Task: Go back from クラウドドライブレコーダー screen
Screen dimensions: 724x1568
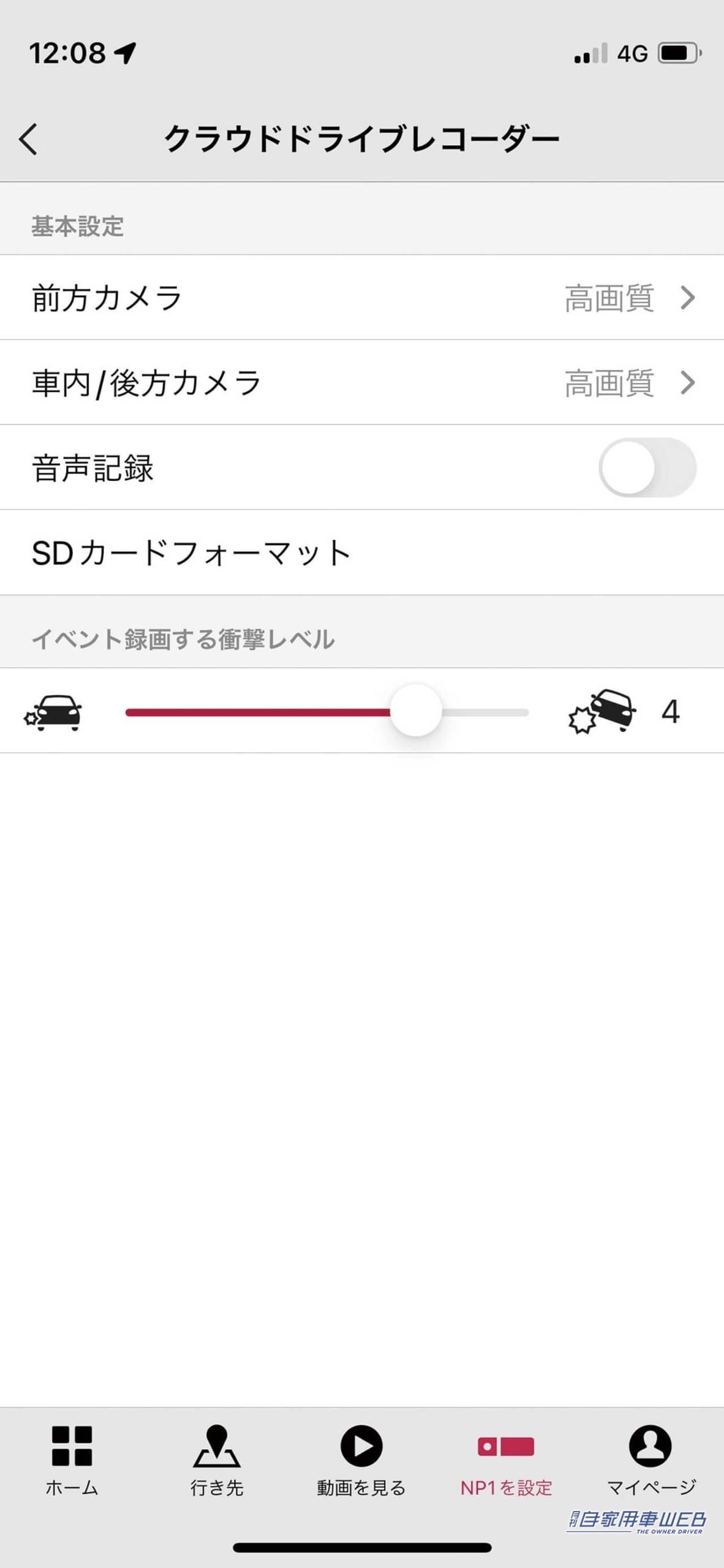Action: point(28,139)
